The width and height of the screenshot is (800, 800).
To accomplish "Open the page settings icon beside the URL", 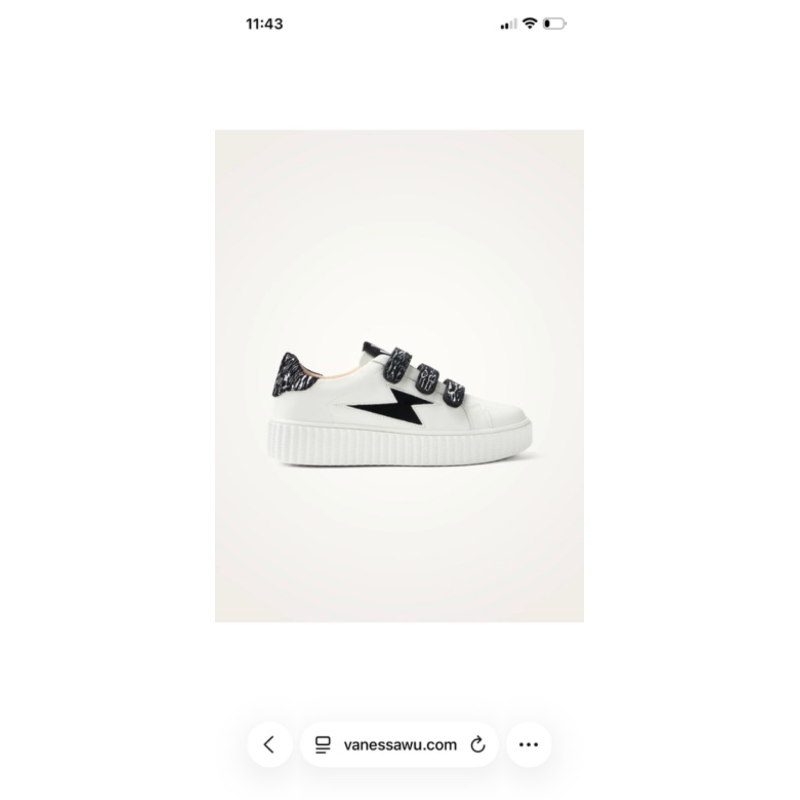I will [x=323, y=744].
